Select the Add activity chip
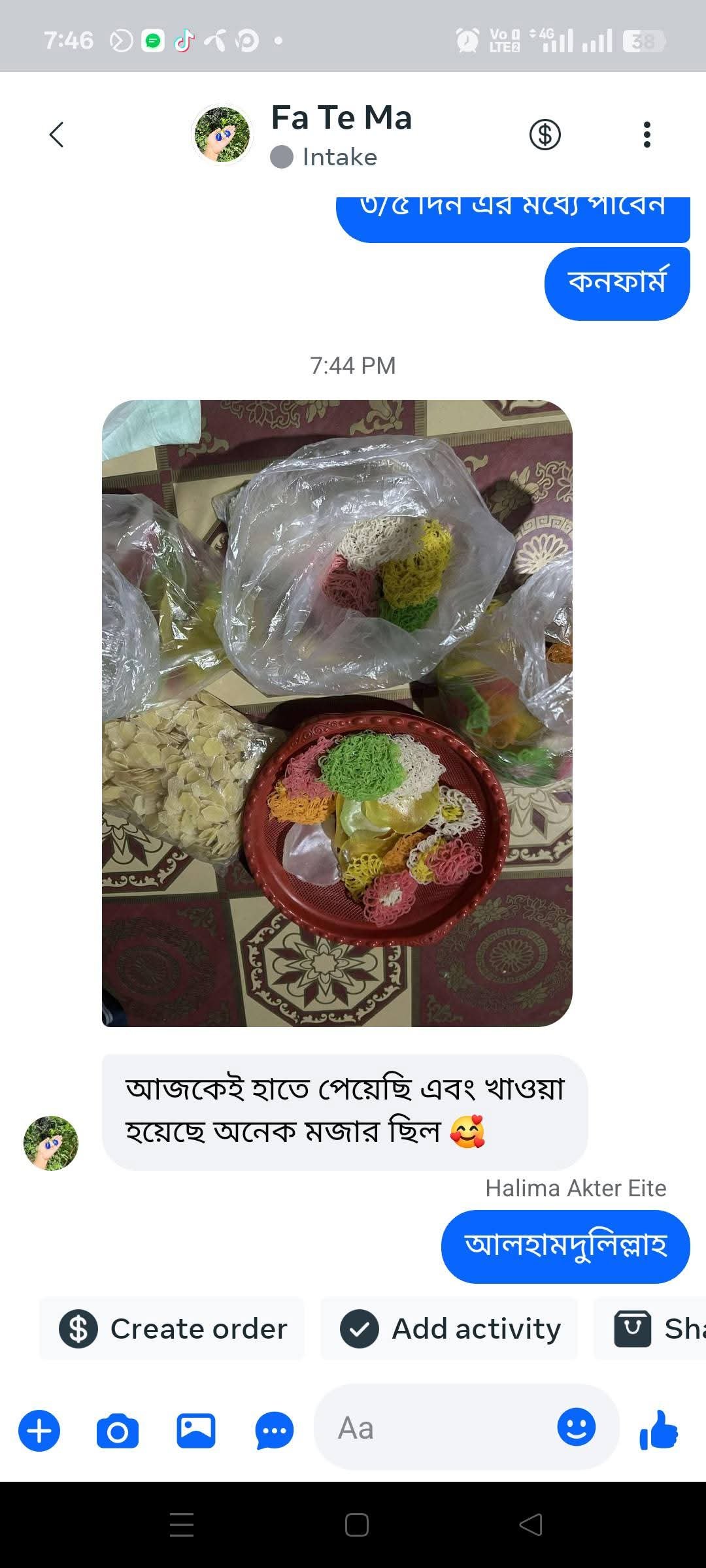Screen dimensions: 706x1568 tap(450, 1328)
